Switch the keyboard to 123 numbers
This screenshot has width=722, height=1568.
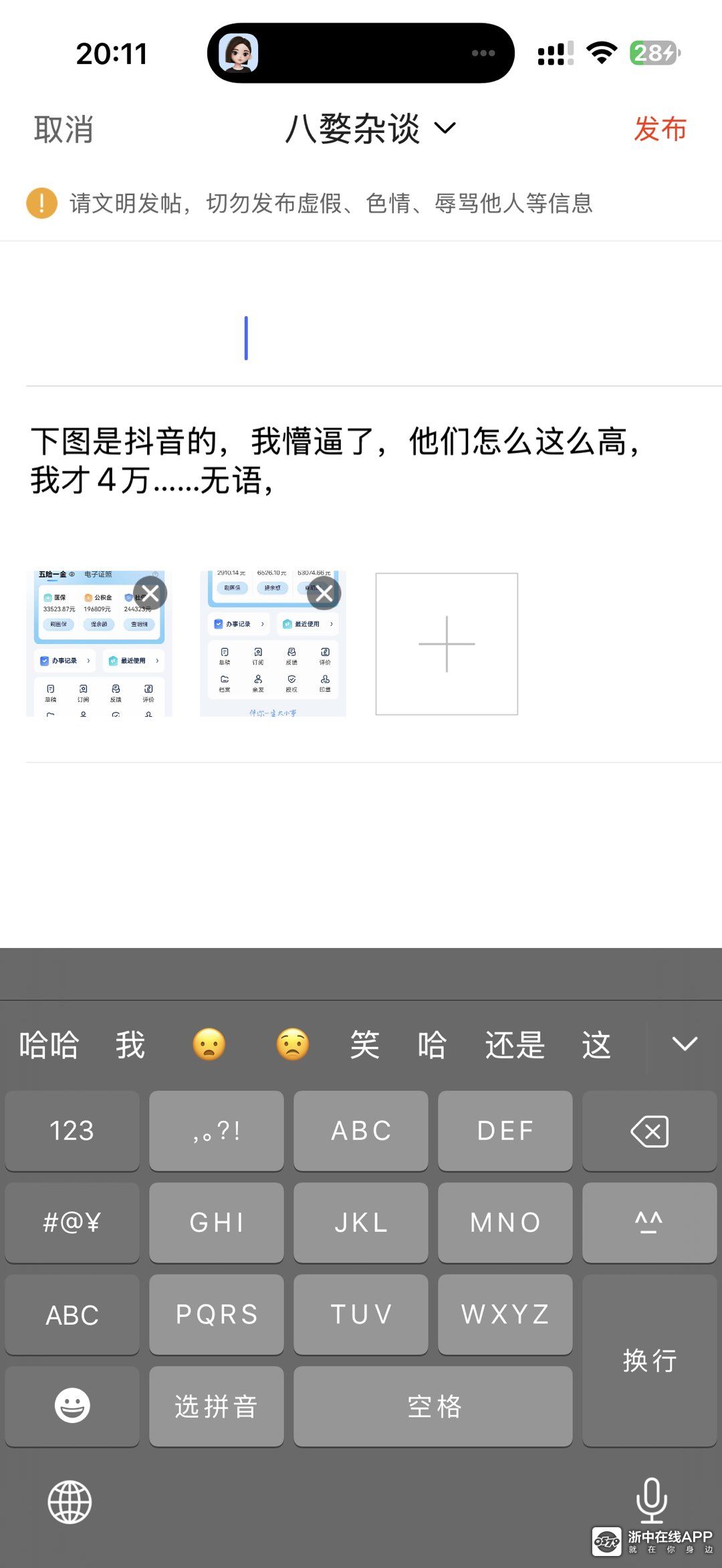pos(72,1131)
